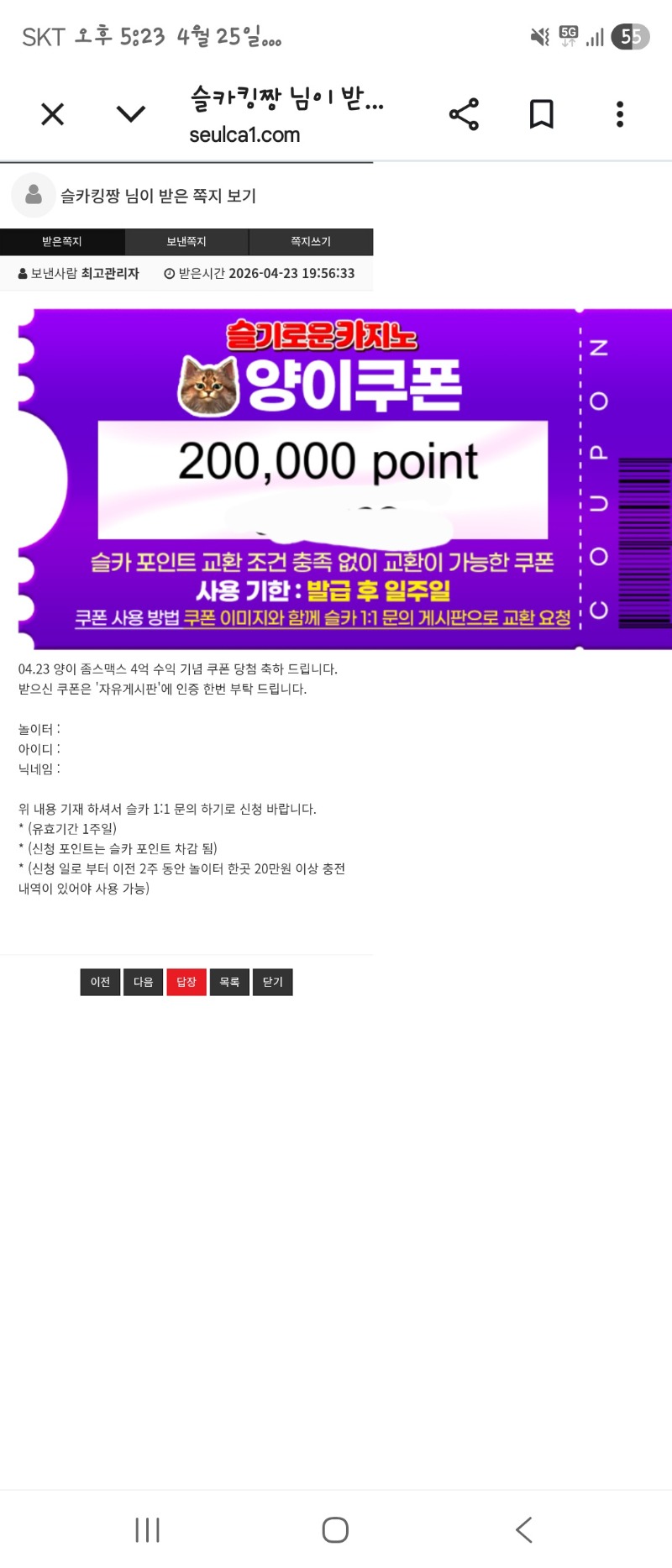Go to the next message with 다음
The height and width of the screenshot is (1568, 672).
pos(144,982)
